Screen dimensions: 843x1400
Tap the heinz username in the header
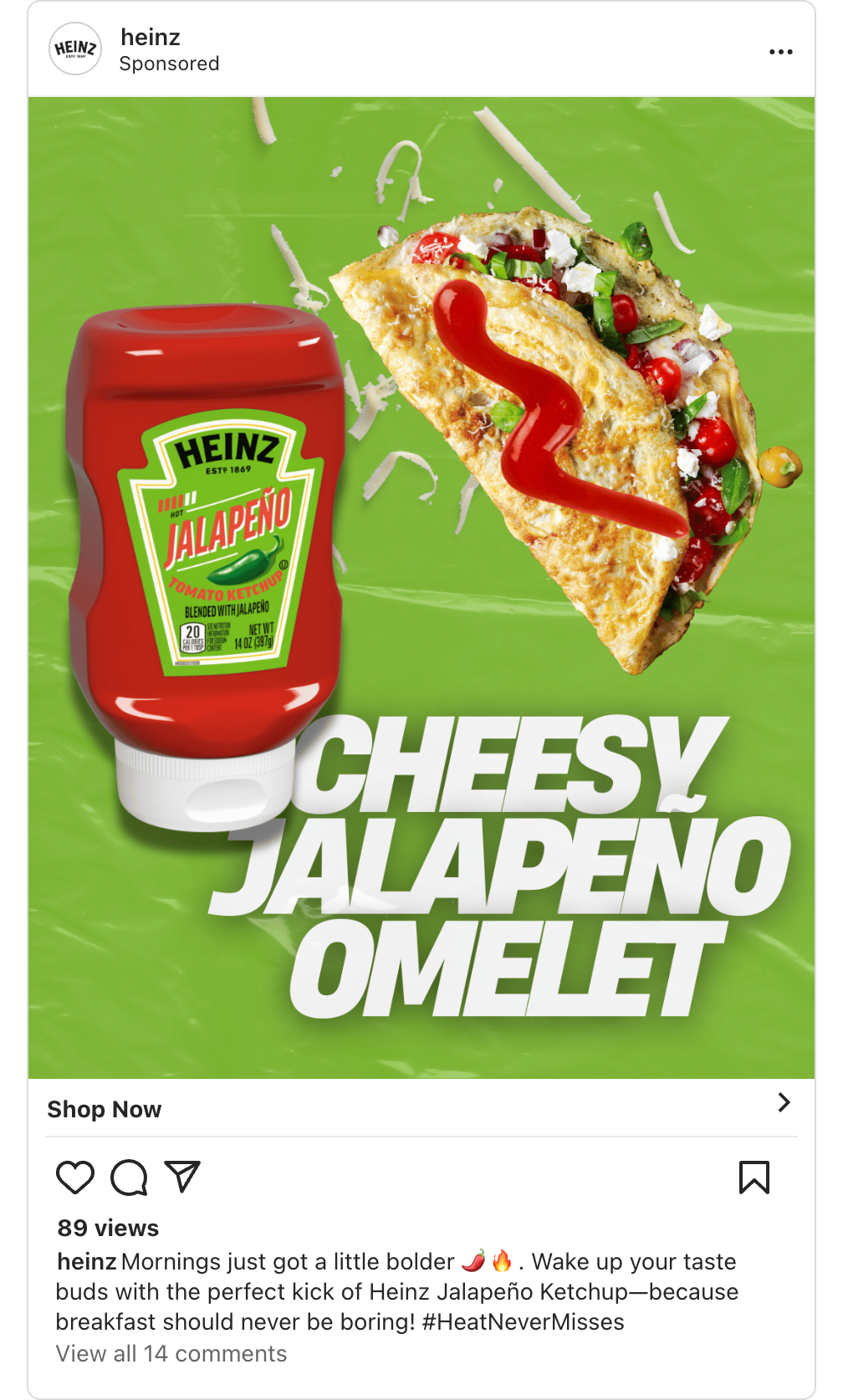click(151, 38)
